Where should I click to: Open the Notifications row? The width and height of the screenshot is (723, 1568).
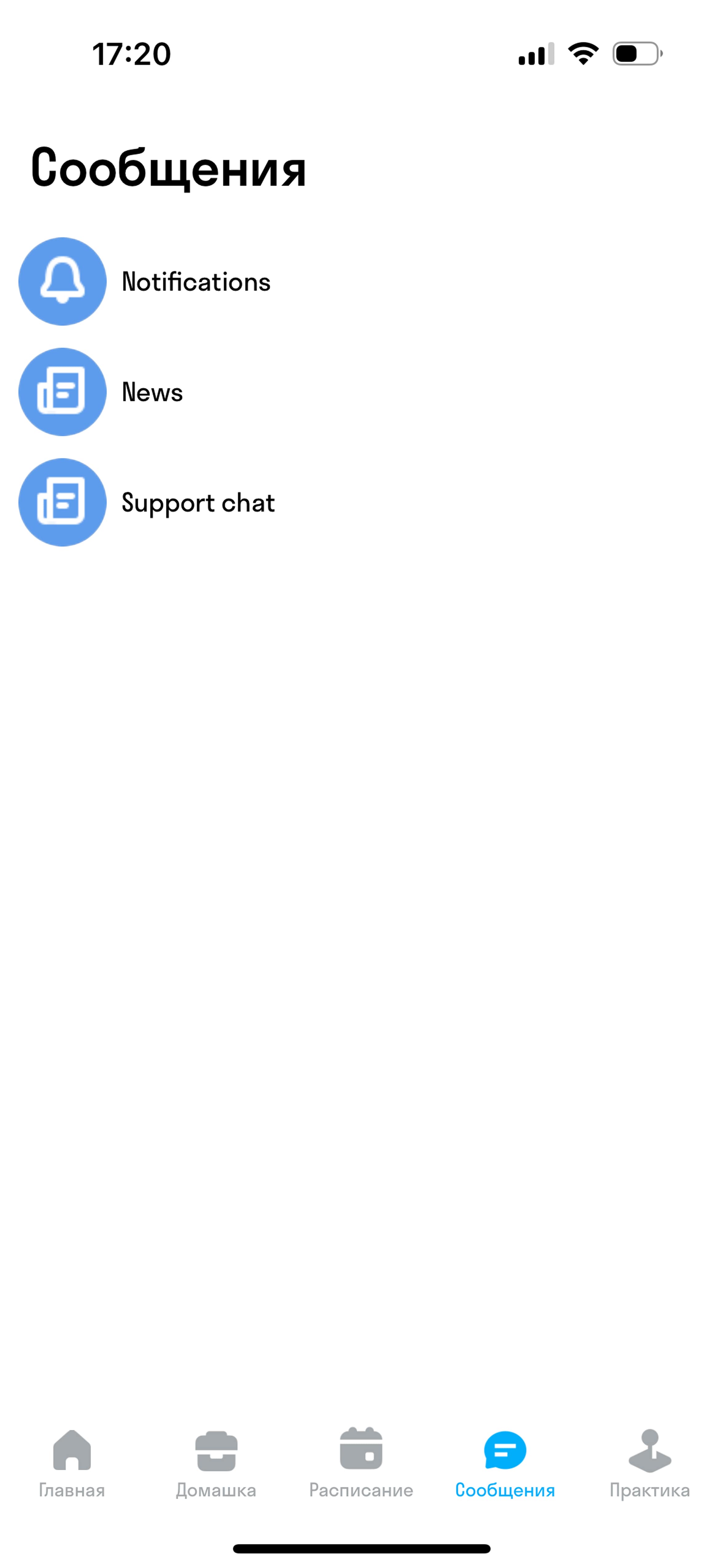point(361,281)
